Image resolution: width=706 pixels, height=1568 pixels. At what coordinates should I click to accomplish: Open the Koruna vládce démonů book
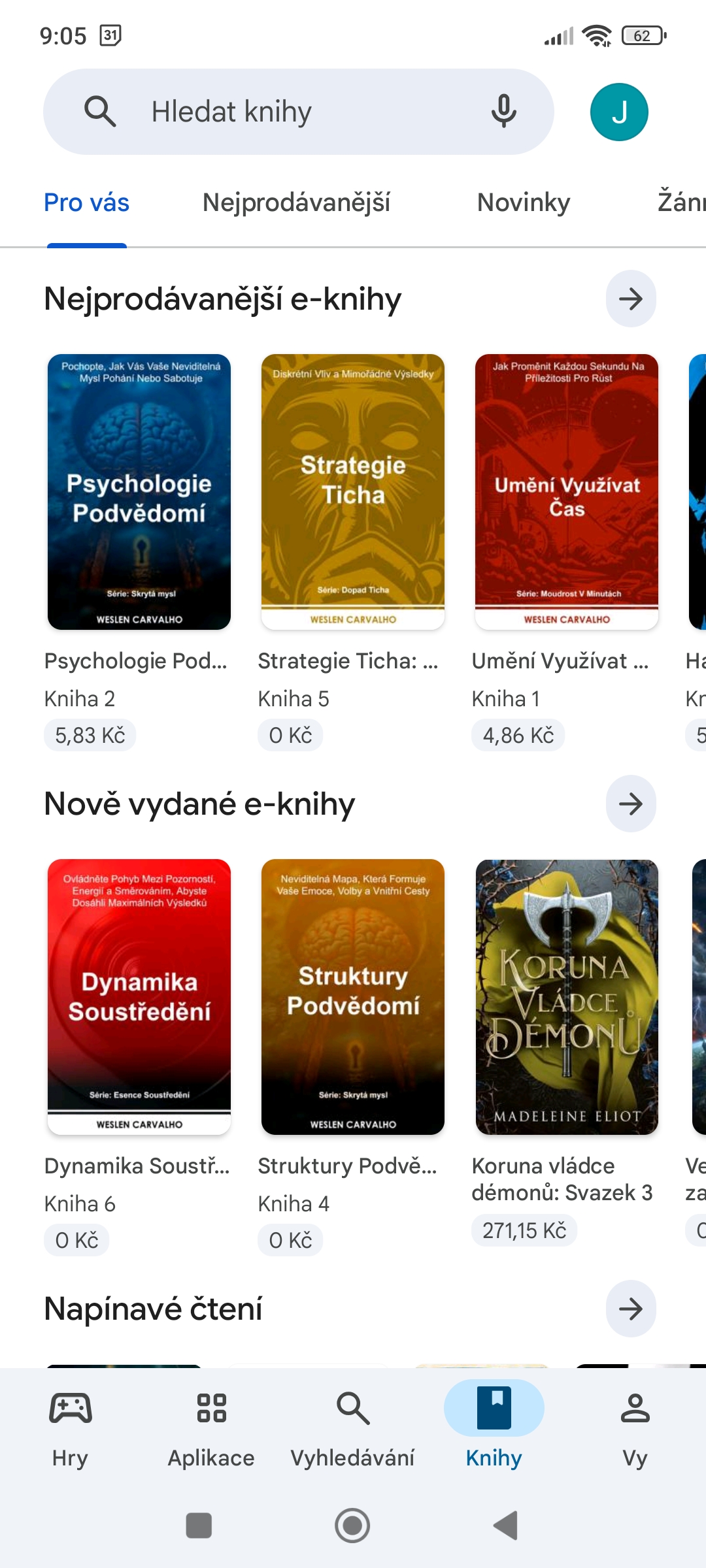point(566,996)
